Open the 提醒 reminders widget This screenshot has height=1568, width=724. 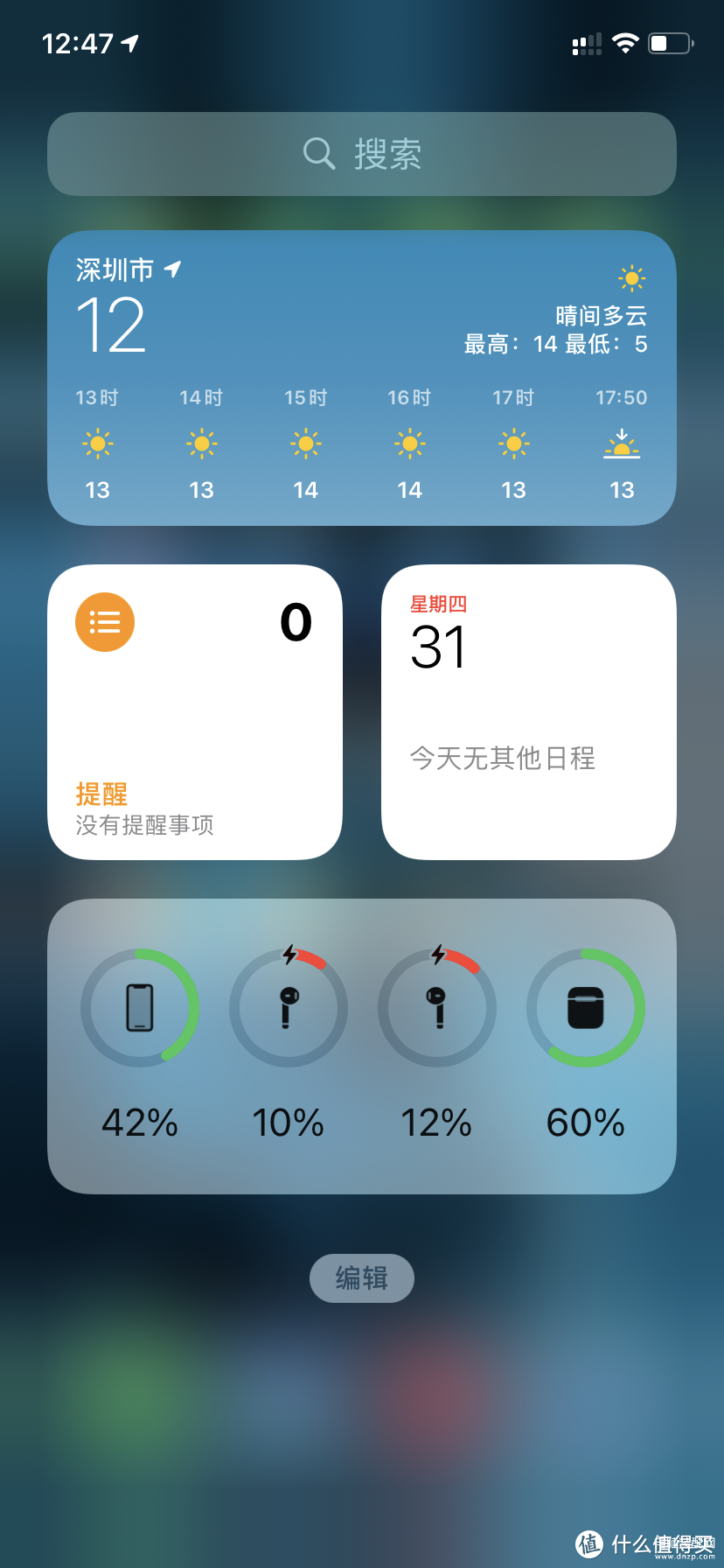click(x=195, y=712)
